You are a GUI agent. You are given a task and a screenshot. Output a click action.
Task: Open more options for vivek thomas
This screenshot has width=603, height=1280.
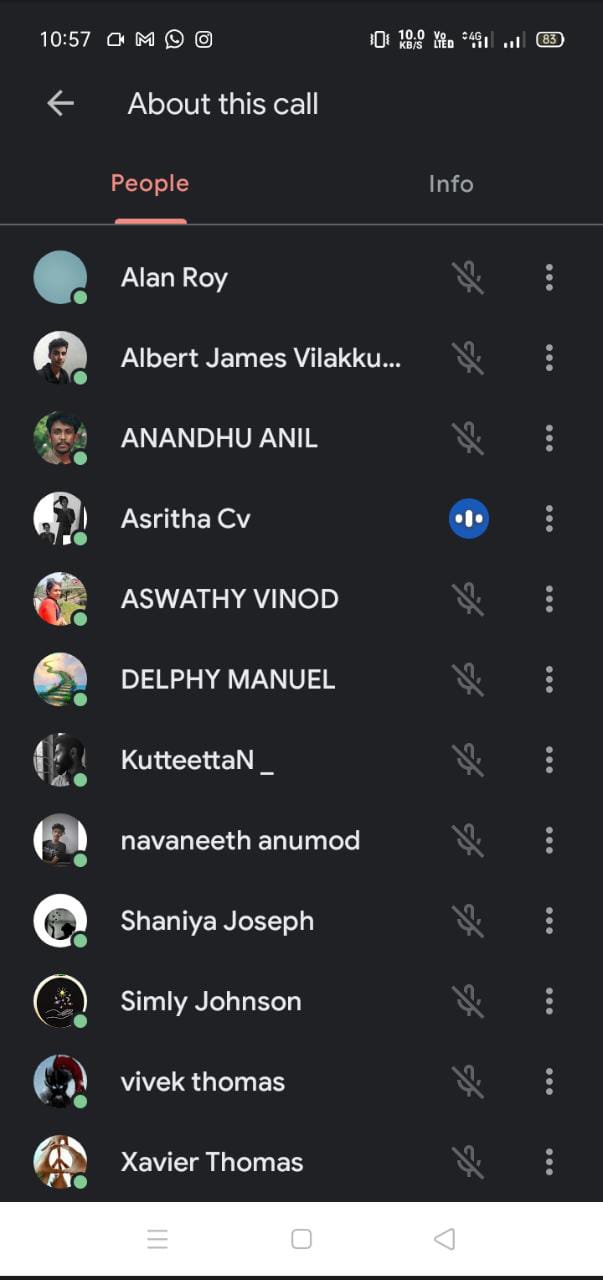pyautogui.click(x=549, y=1081)
